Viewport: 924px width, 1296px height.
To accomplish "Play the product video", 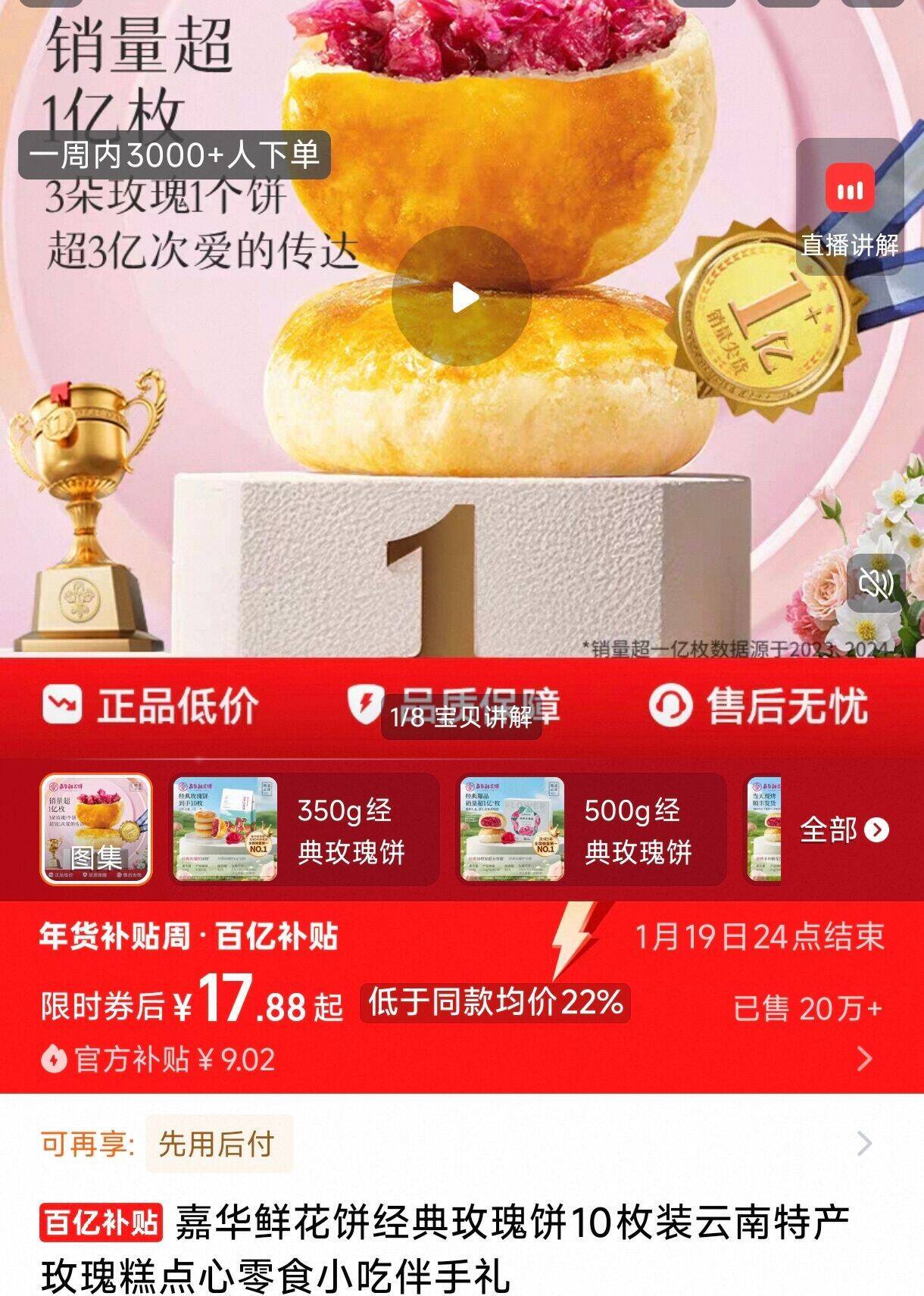I will [461, 297].
